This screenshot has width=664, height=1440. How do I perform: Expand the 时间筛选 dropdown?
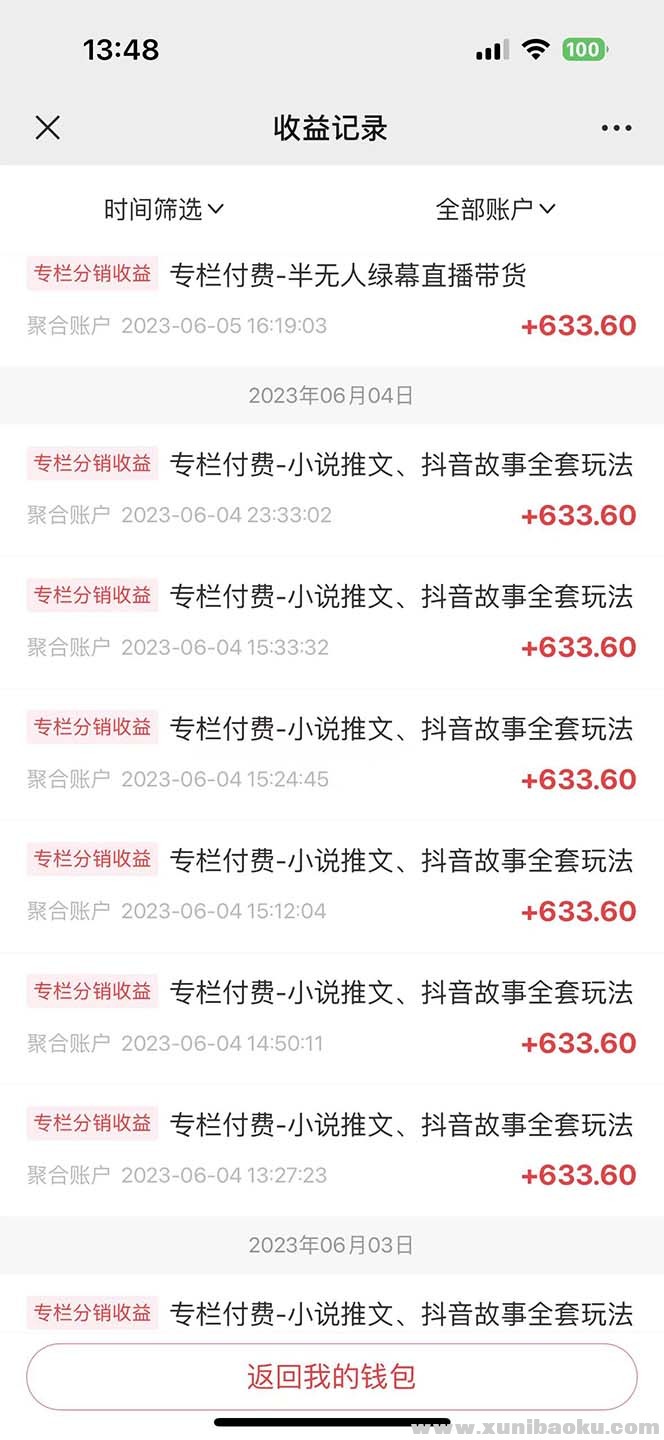(164, 209)
